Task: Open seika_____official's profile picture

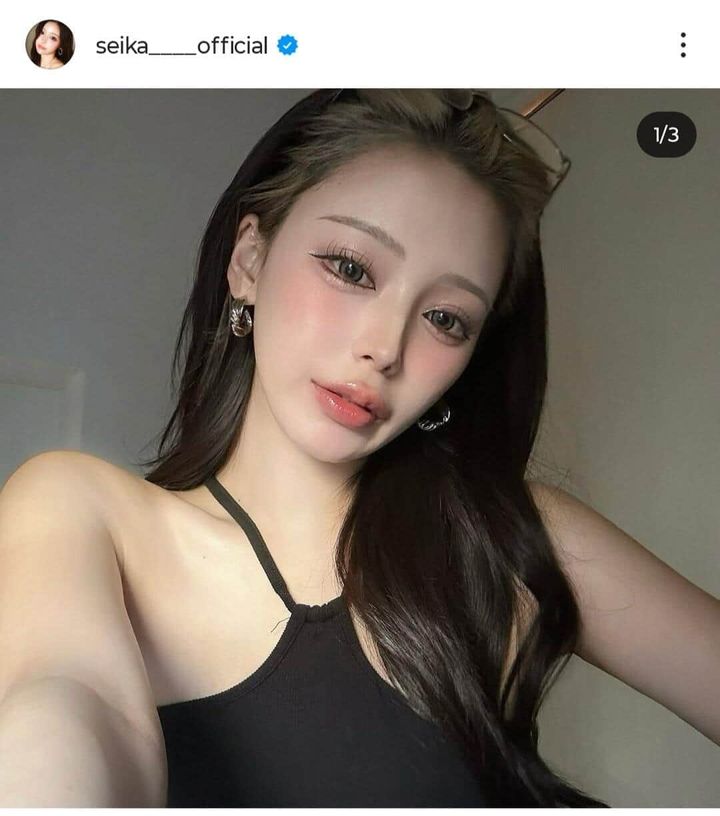Action: point(50,45)
